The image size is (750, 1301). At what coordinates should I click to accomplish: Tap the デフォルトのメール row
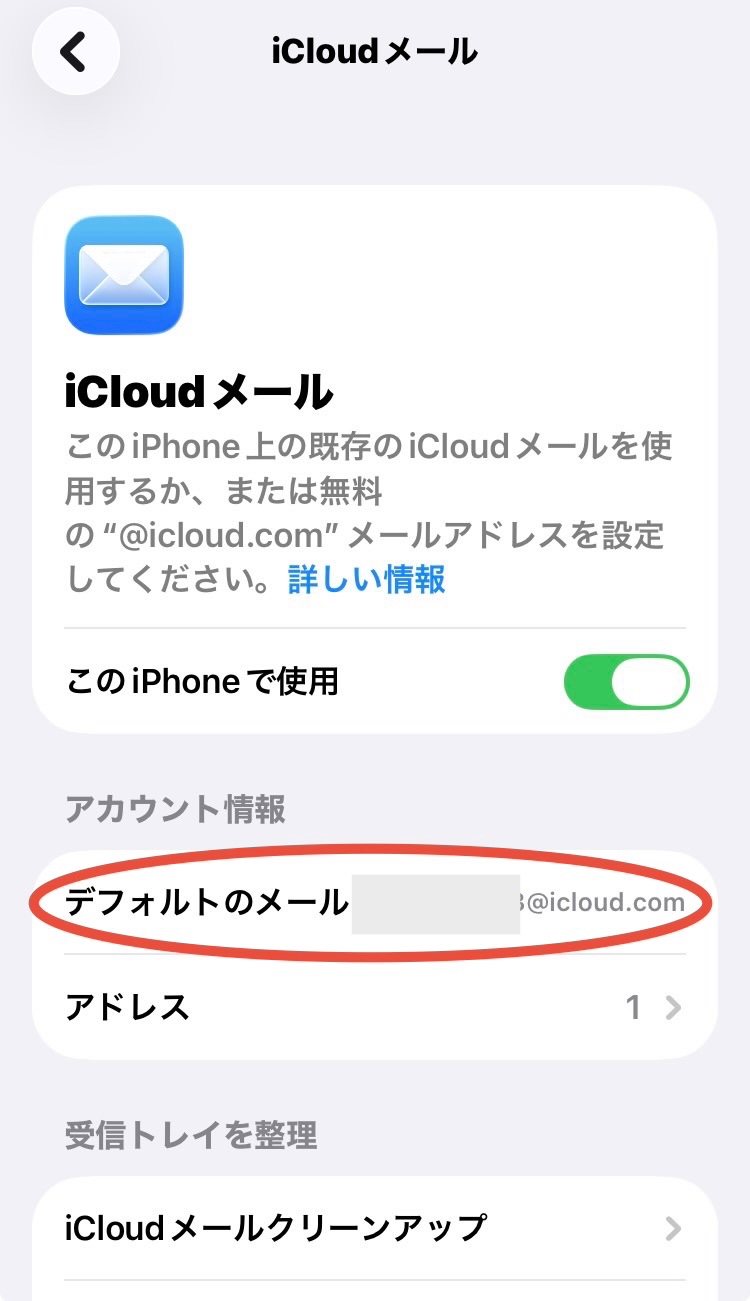tap(374, 903)
